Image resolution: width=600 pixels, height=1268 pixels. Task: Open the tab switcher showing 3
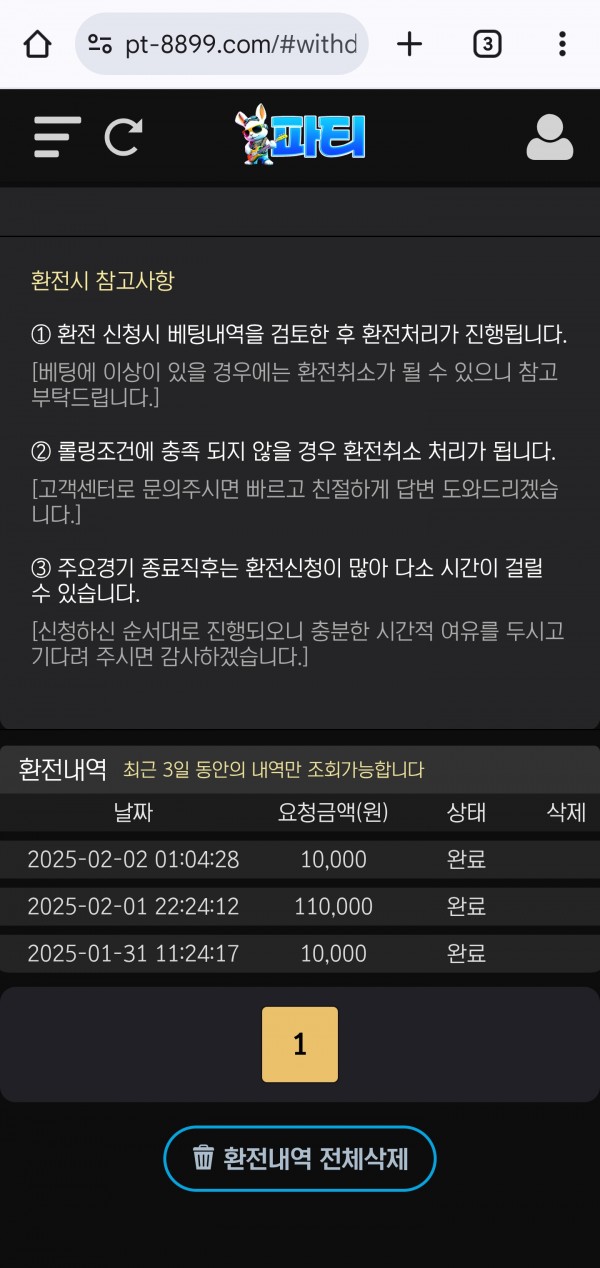[x=486, y=44]
